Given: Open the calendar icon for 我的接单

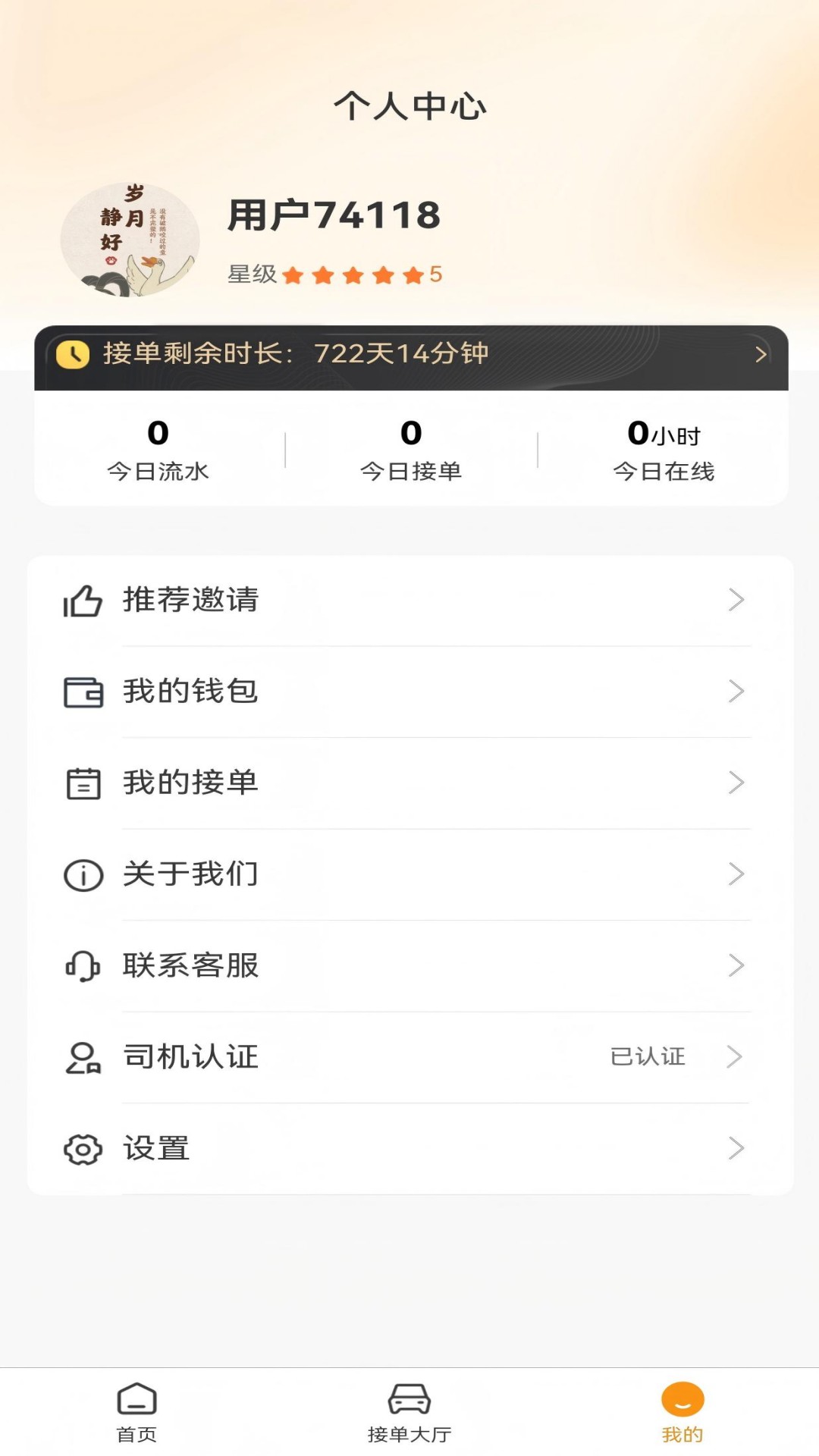Looking at the screenshot, I should coord(83,783).
